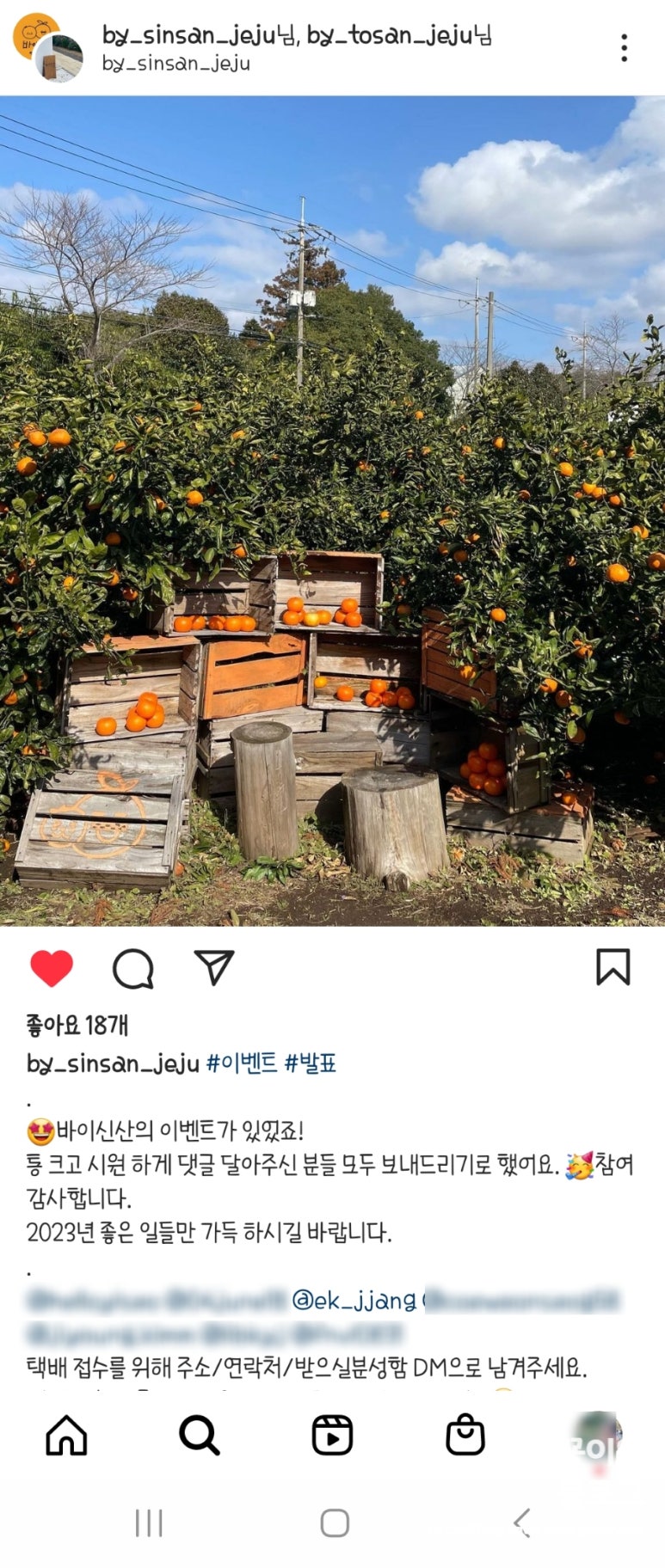The height and width of the screenshot is (1568, 665).
Task: Open the shop tab
Action: pos(465,1435)
